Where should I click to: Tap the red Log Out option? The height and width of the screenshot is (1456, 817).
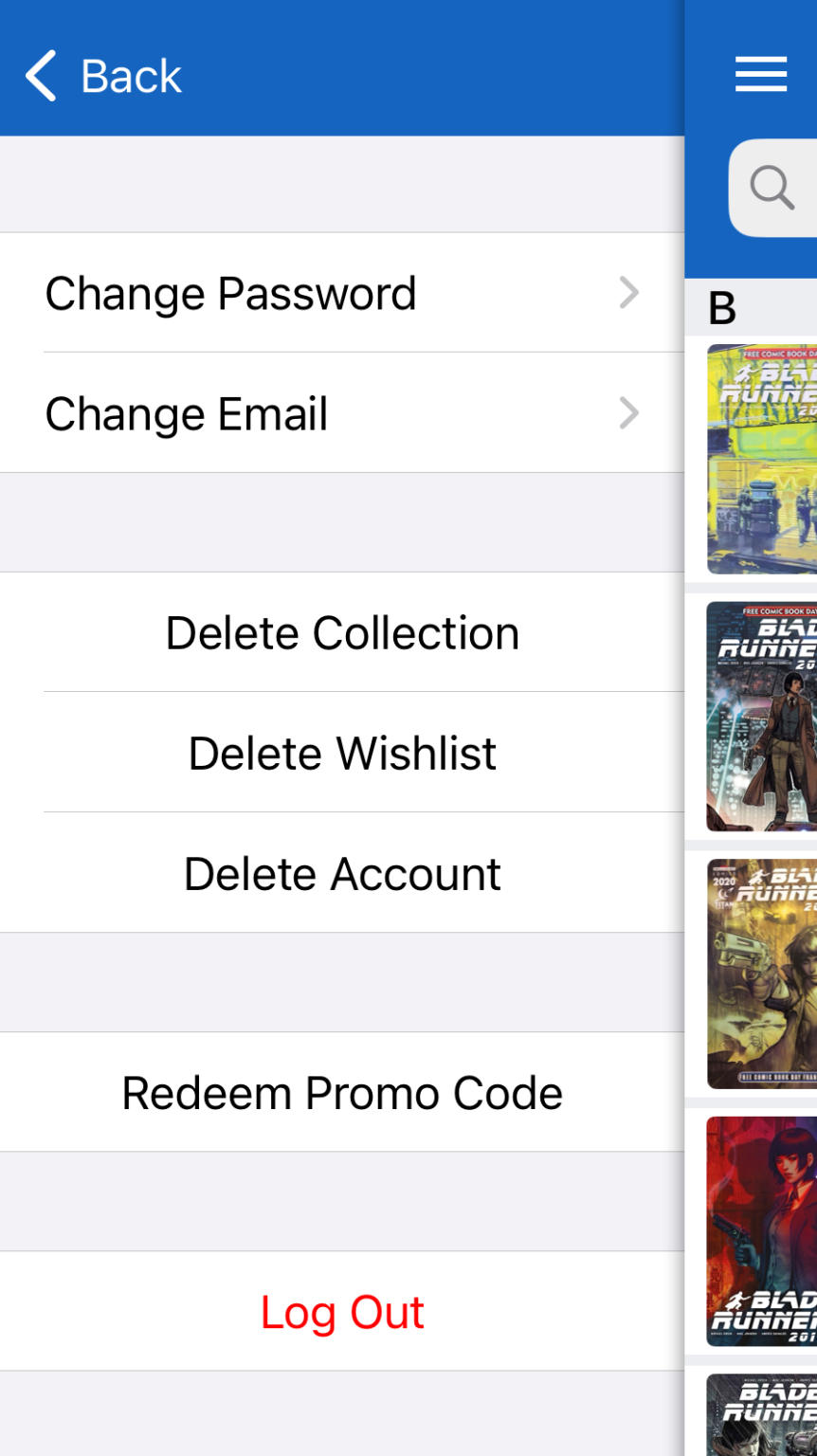(342, 1311)
